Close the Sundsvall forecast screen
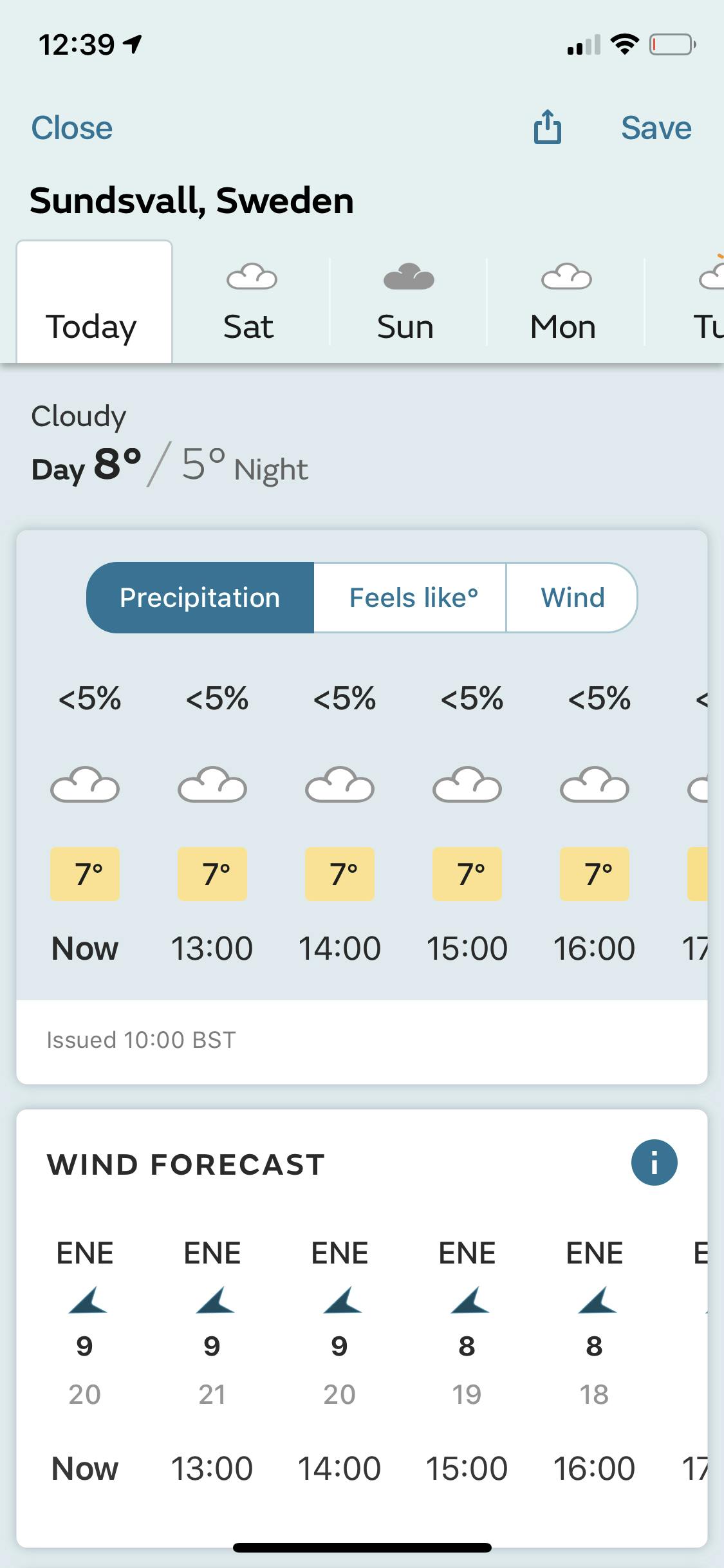 (71, 127)
